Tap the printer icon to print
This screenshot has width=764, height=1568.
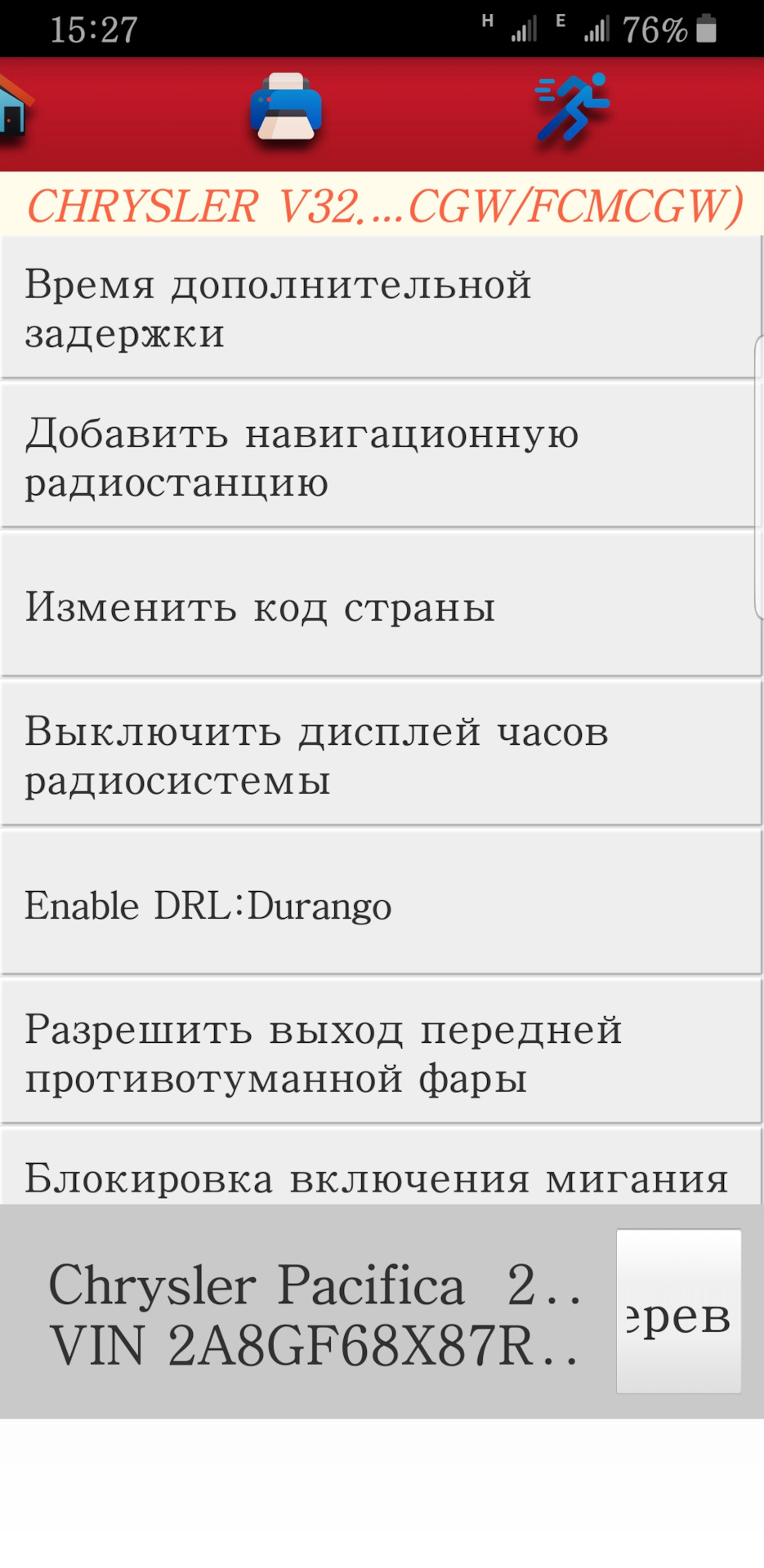286,108
